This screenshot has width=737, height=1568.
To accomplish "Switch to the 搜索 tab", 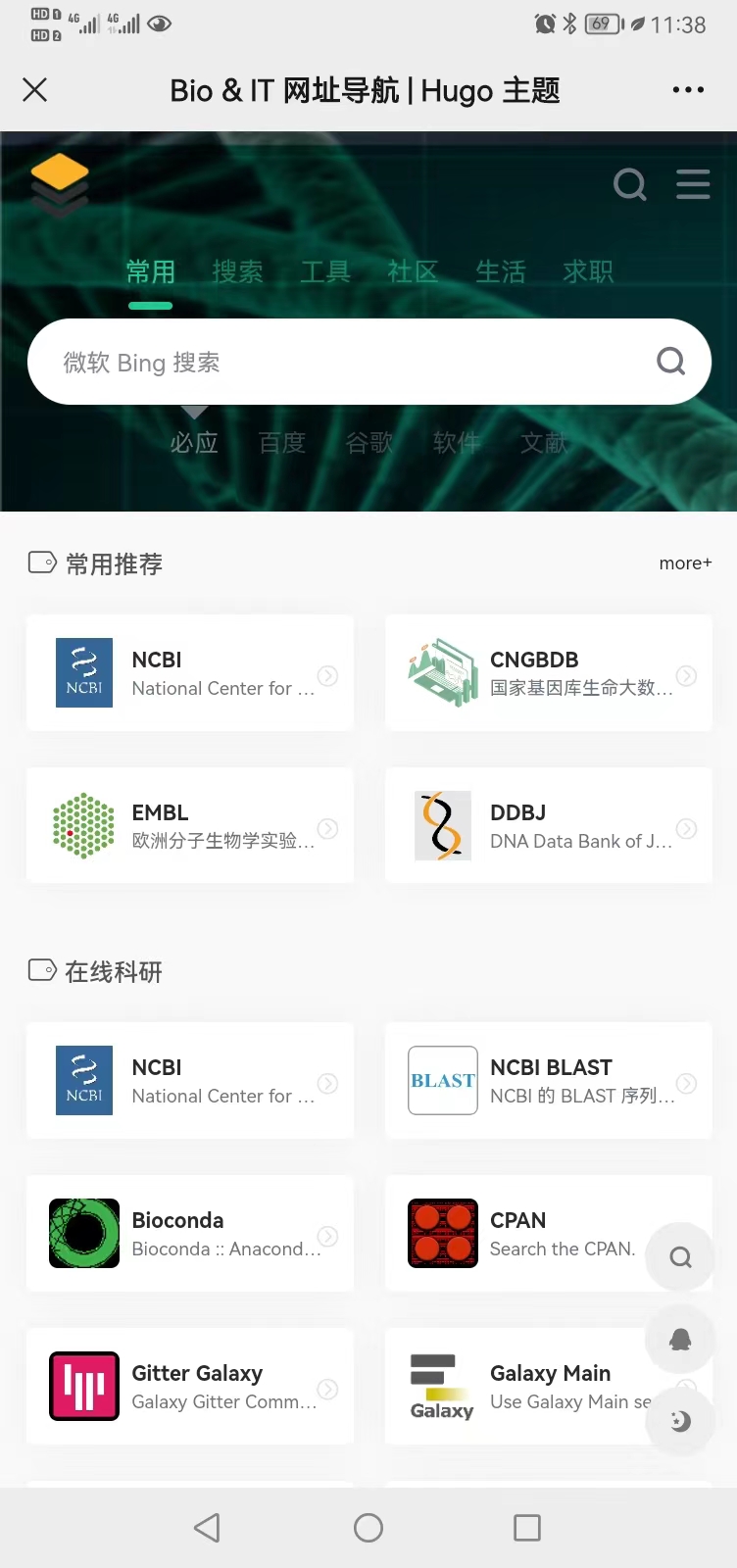I will click(x=237, y=272).
